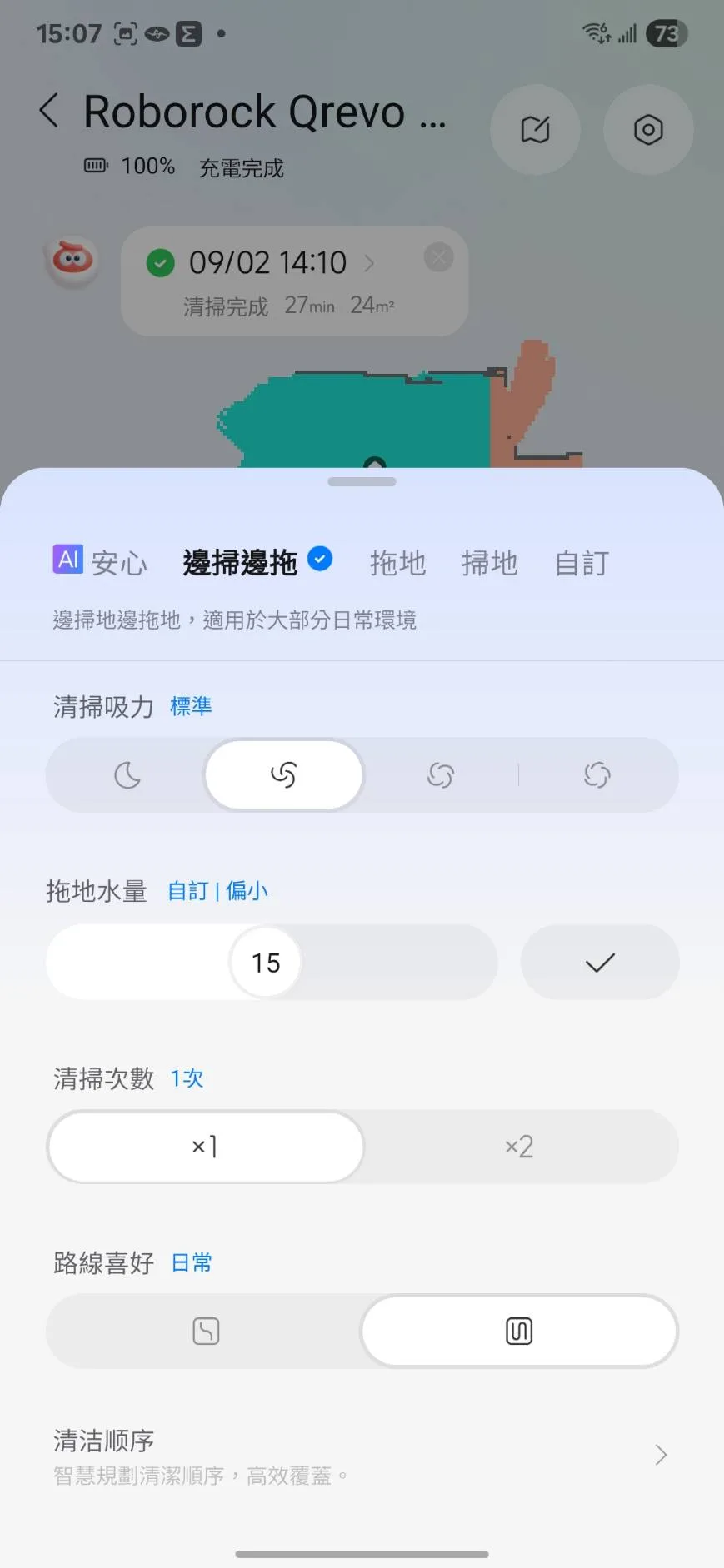Dismiss the cleaning completed notification card
724x1568 pixels.
click(x=438, y=257)
